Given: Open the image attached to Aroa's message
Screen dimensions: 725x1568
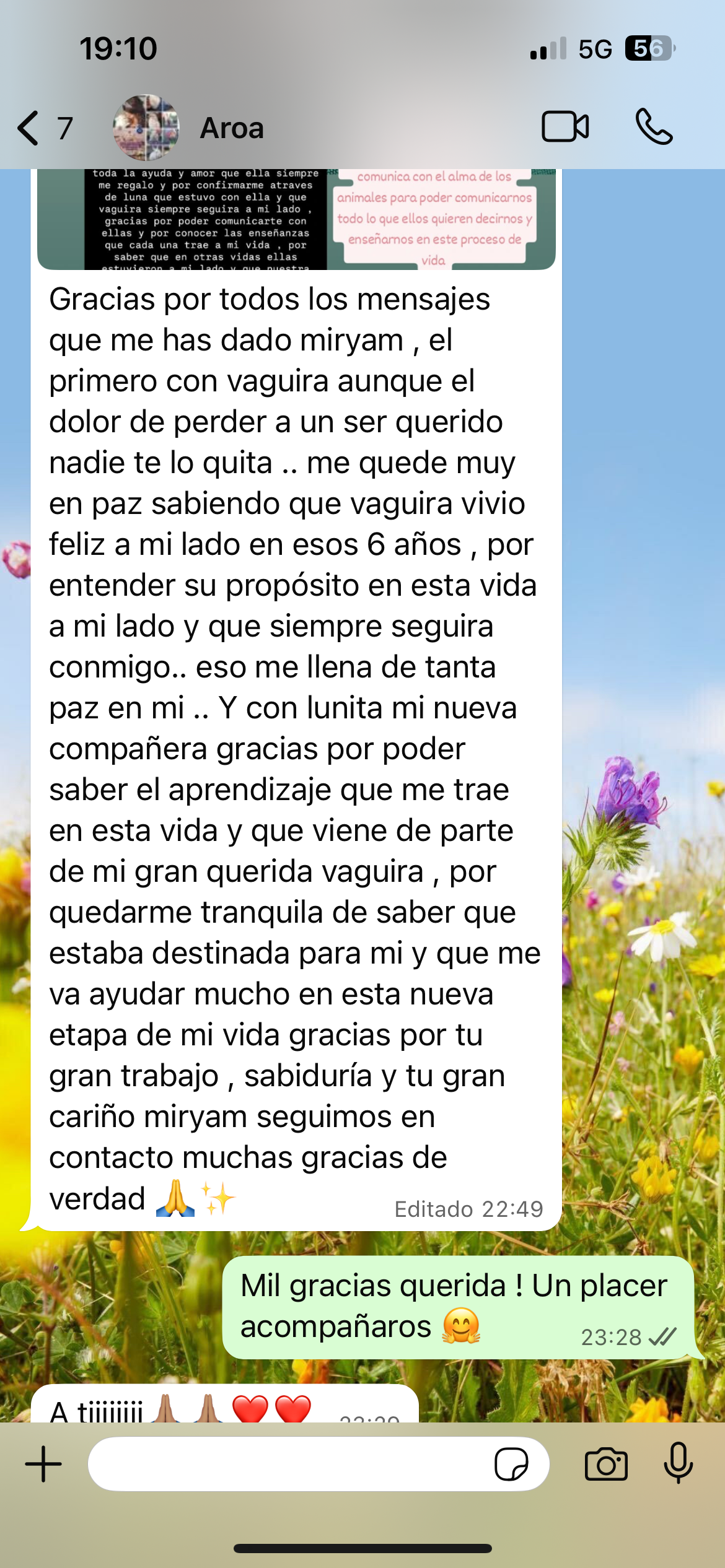Looking at the screenshot, I should coord(296,220).
